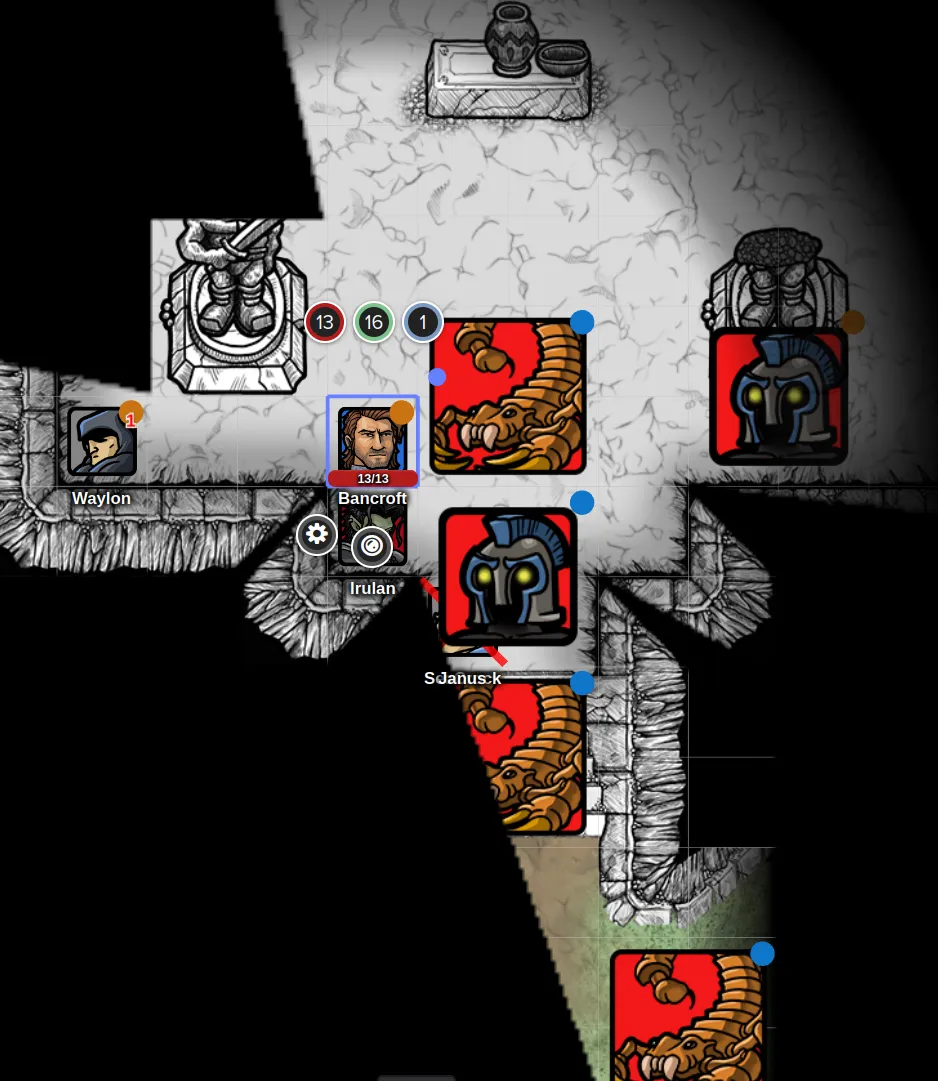The width and height of the screenshot is (938, 1081).
Task: Edit the red bubble showing 13
Action: click(x=325, y=323)
